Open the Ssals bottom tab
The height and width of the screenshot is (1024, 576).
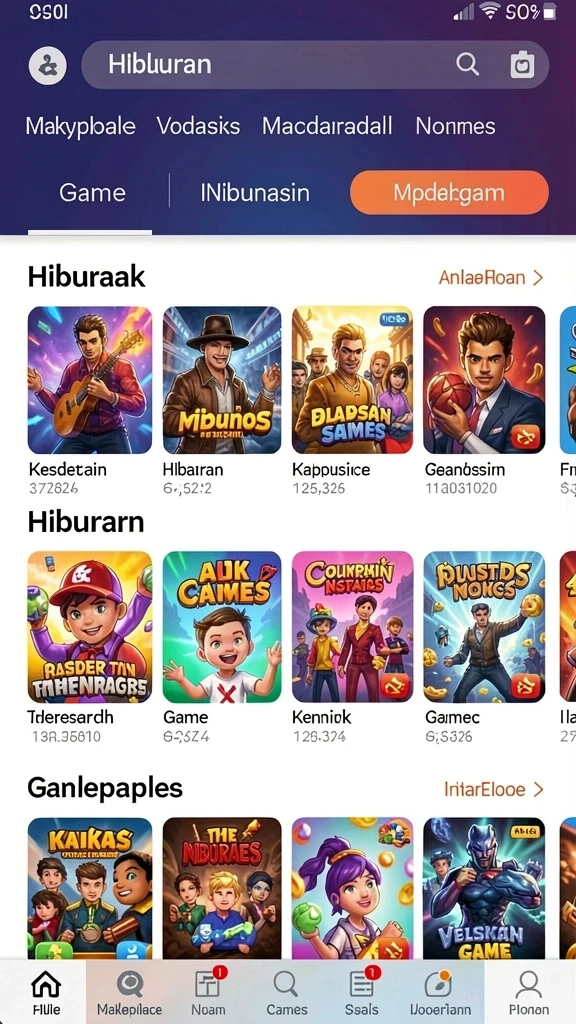[x=360, y=992]
